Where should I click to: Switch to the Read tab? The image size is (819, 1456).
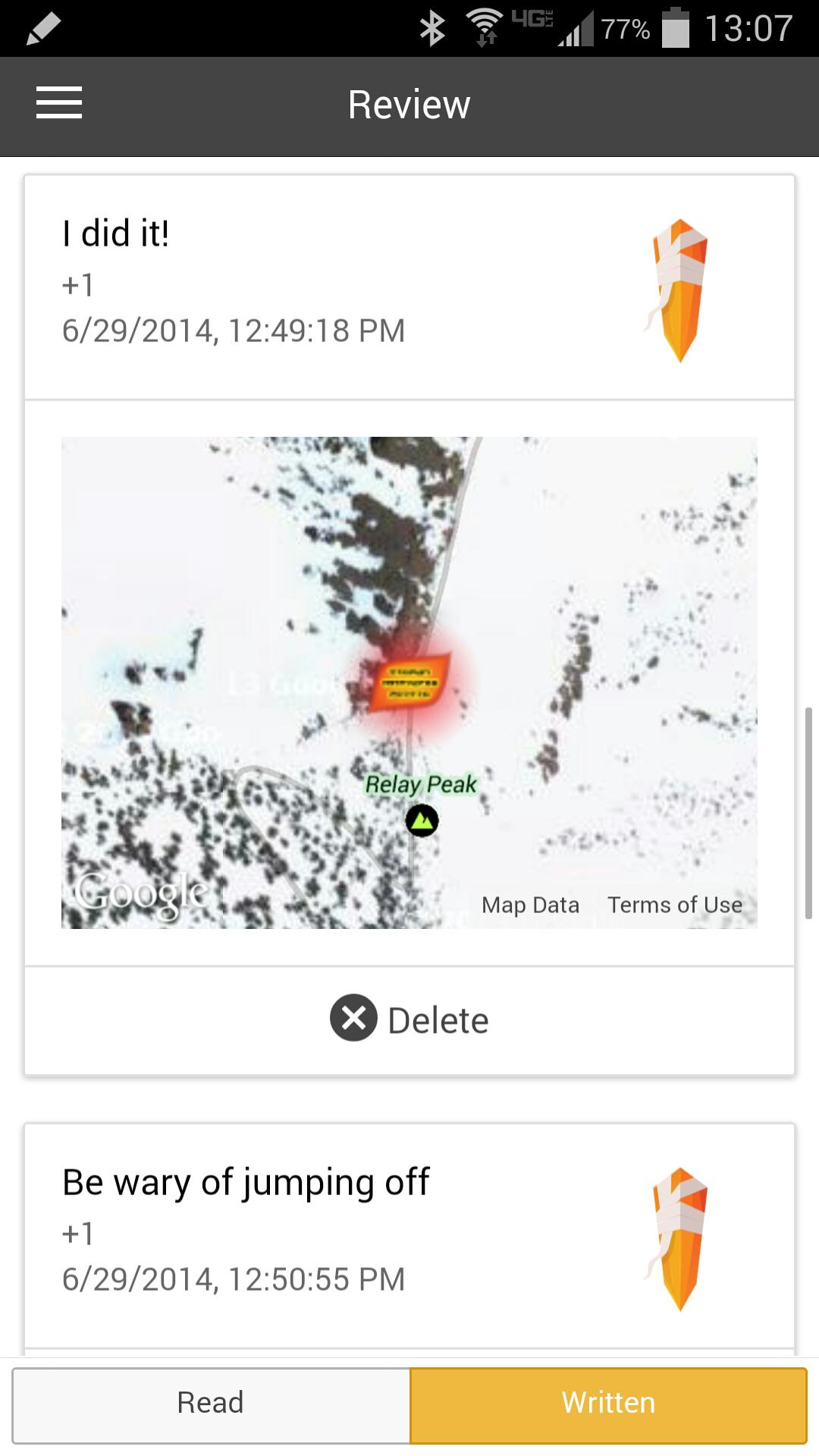coord(211,1403)
